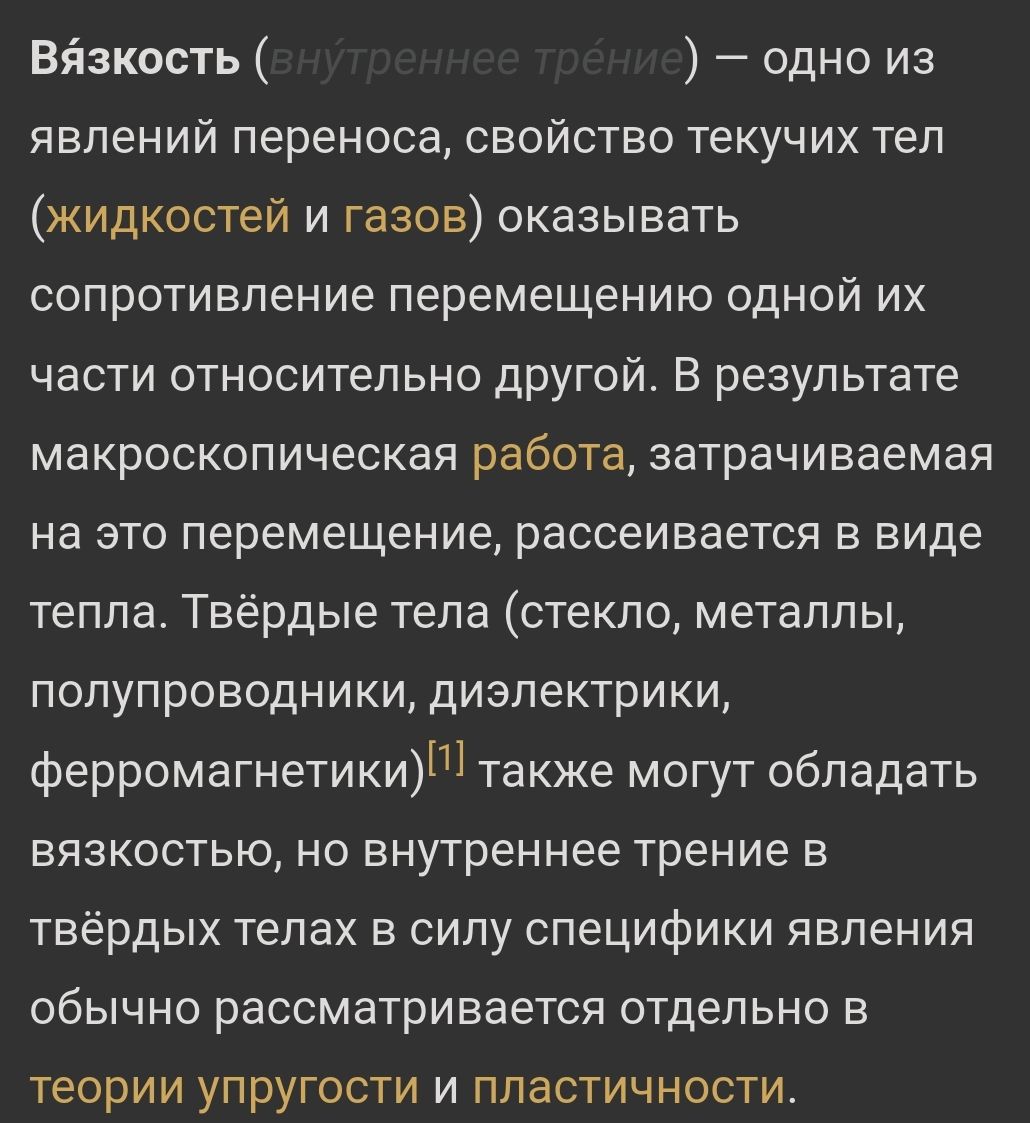Follow the «пластичности» link
Screen dimensions: 1030x1123
pos(629,1087)
